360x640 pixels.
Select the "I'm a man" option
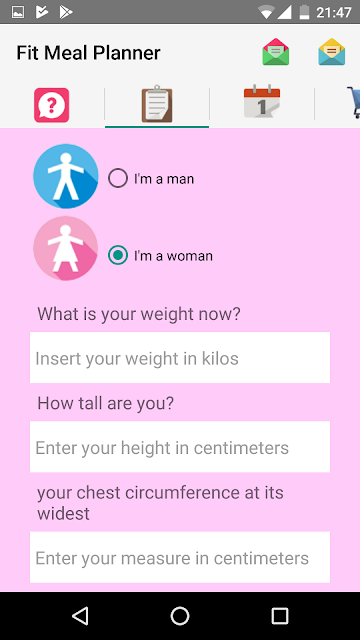pyautogui.click(x=151, y=179)
